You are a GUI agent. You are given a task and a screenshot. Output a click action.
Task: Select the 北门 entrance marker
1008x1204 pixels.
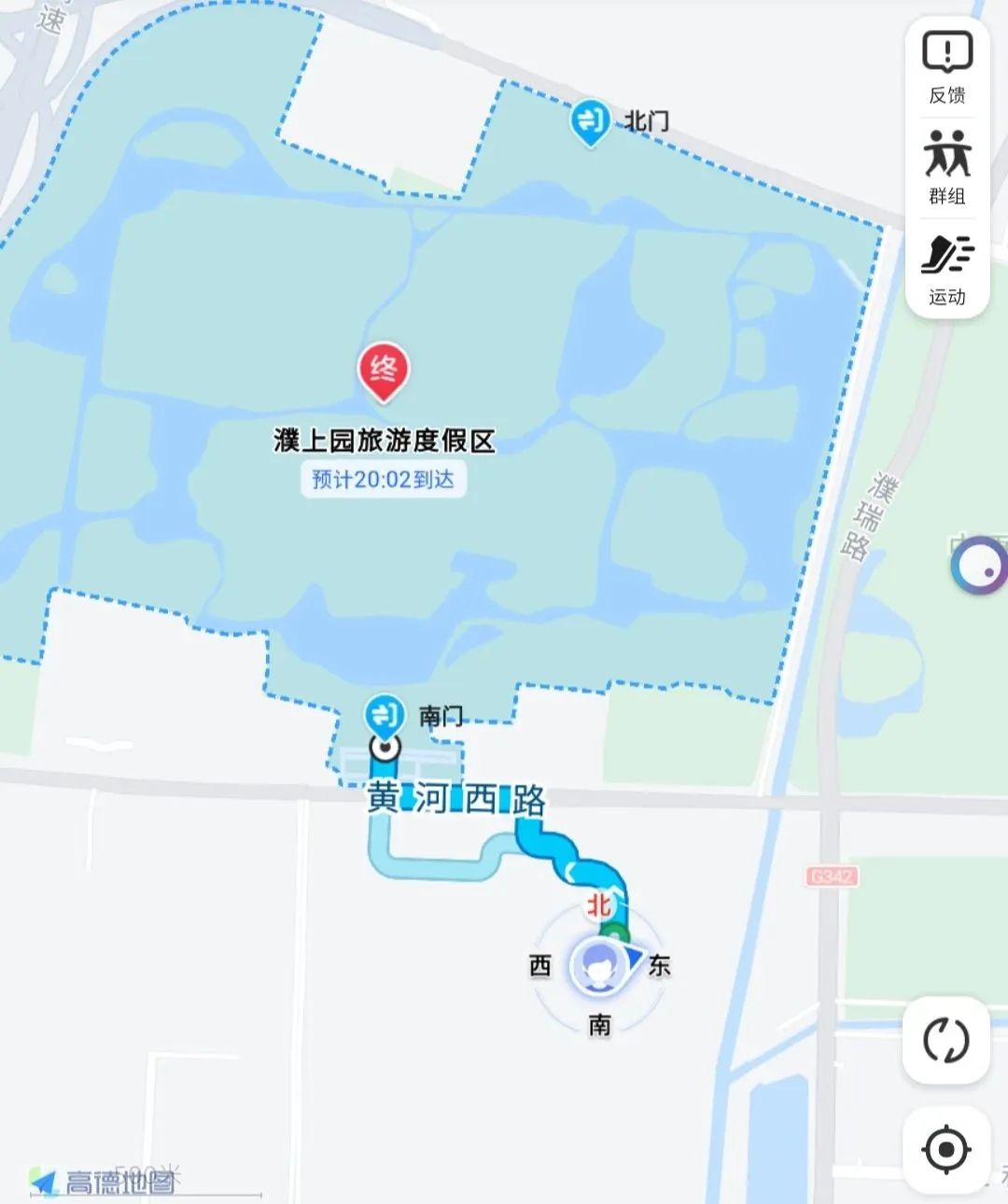tap(590, 121)
